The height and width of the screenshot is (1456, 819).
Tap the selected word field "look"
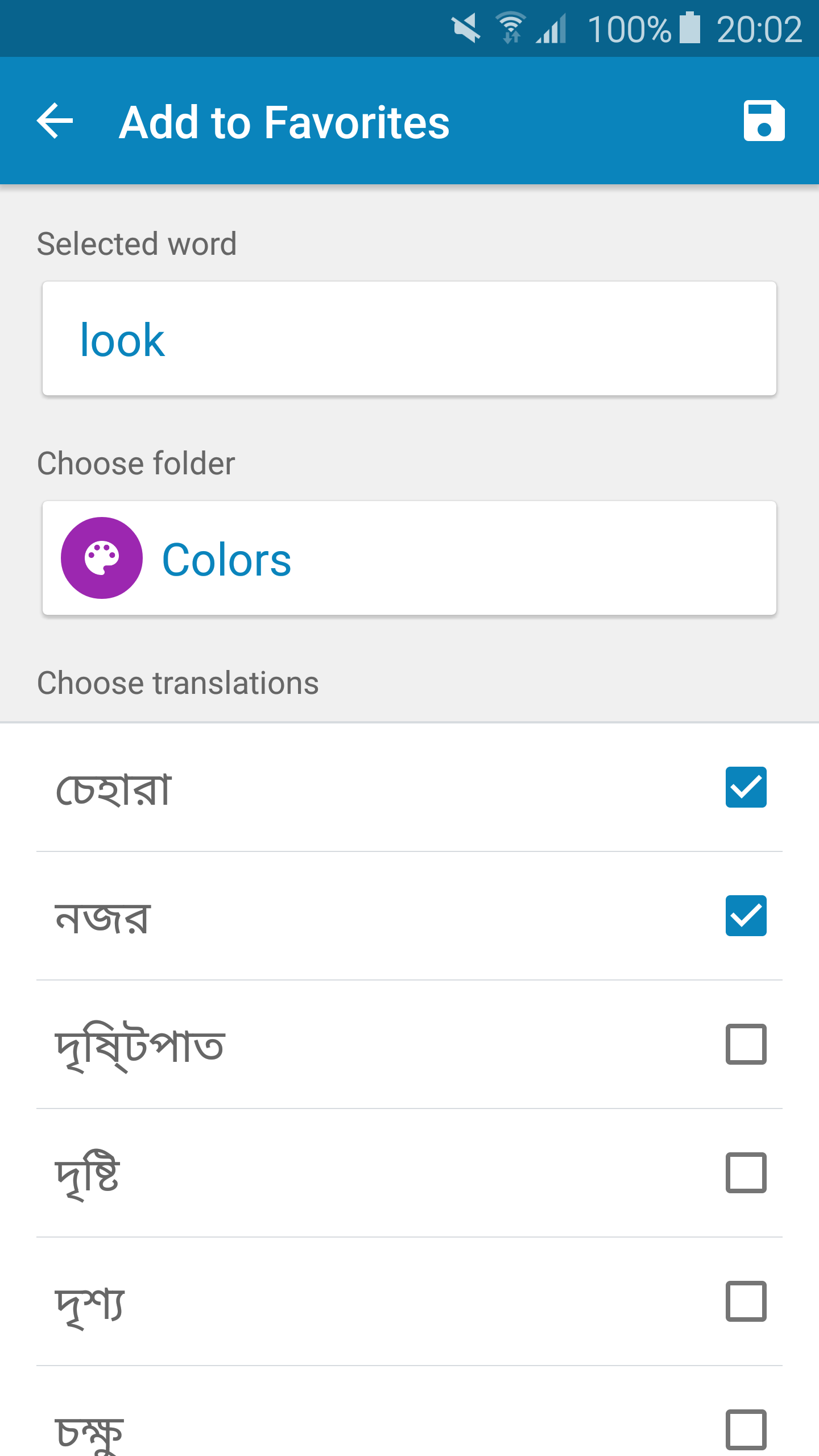click(409, 338)
